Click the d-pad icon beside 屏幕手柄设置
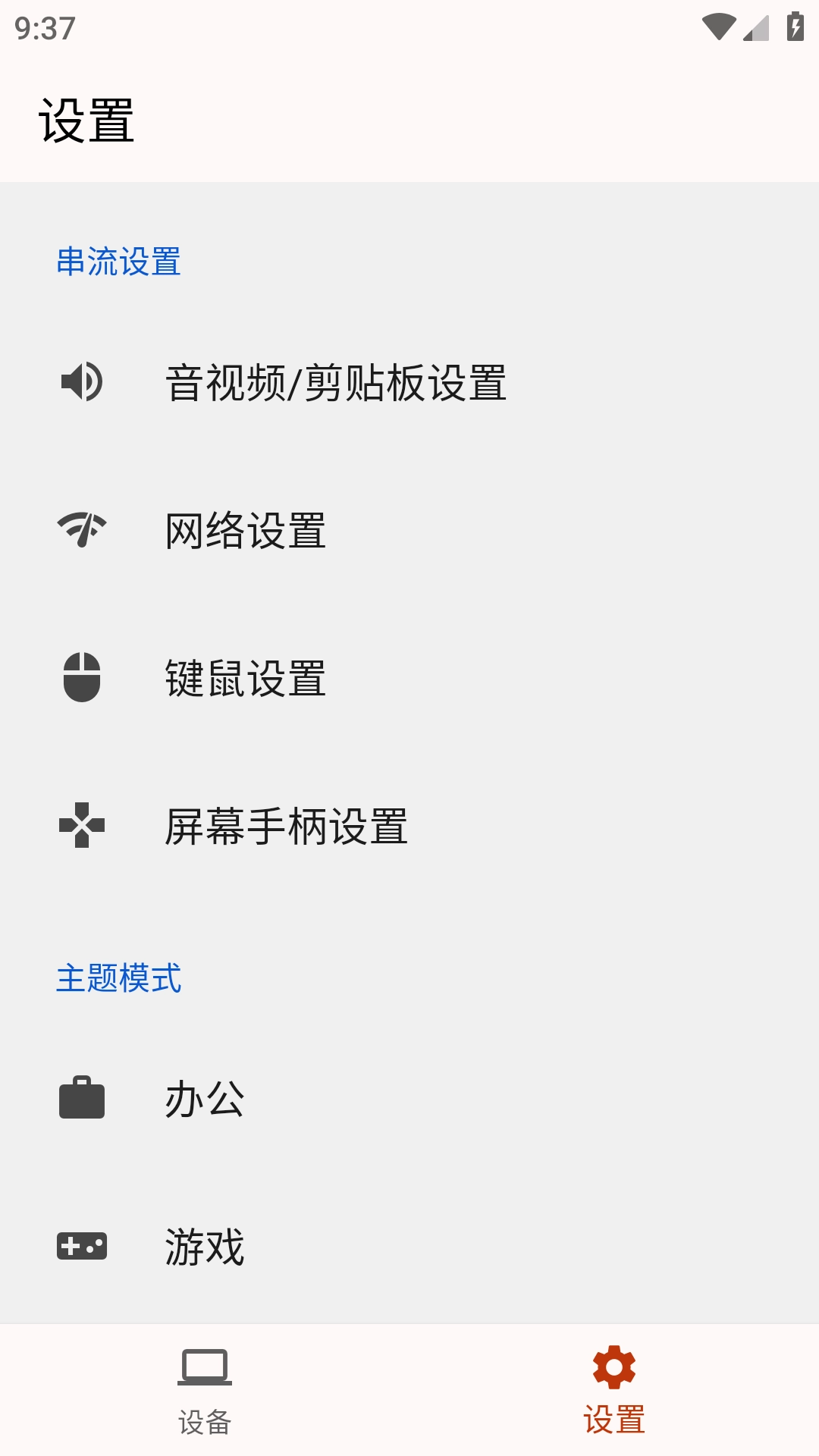 [x=82, y=828]
